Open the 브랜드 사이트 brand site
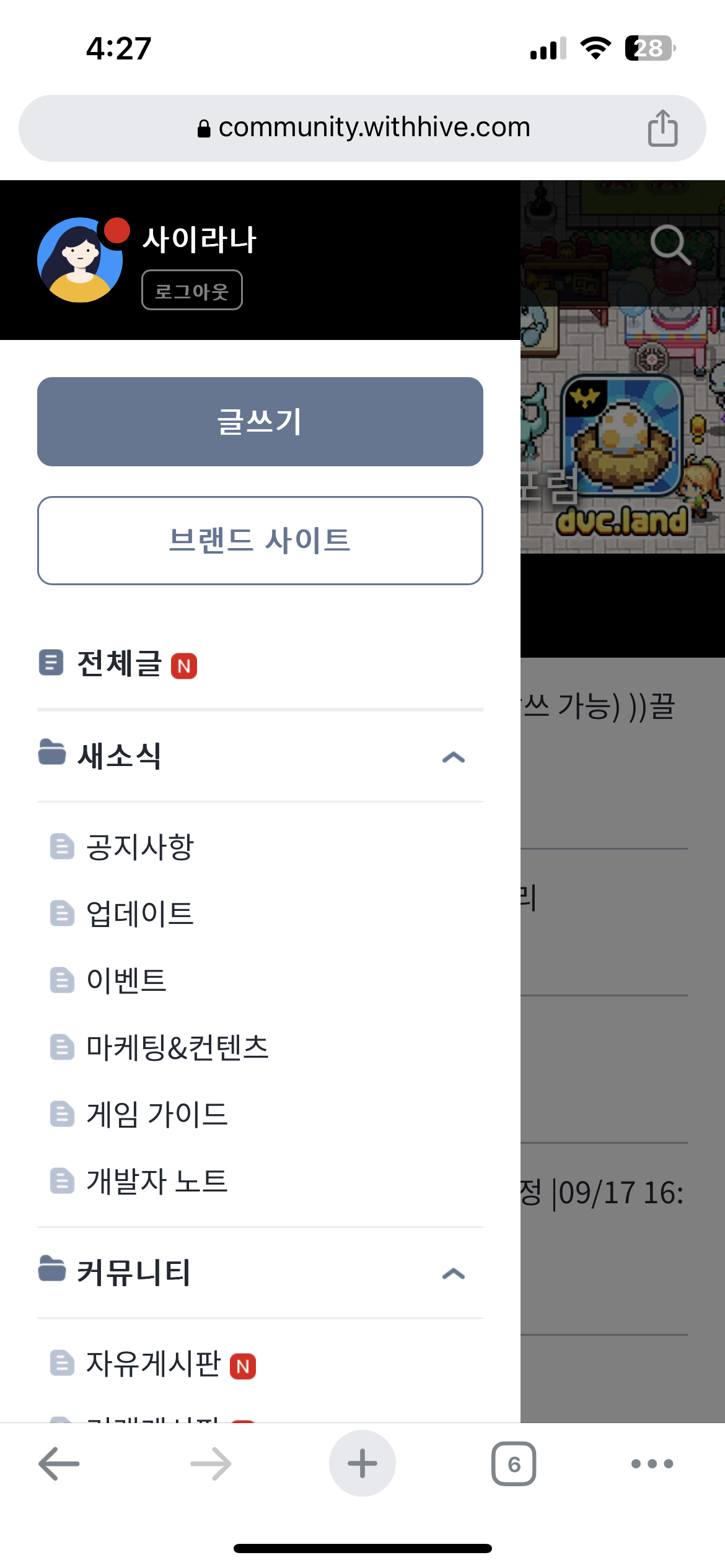The image size is (725, 1568). click(260, 540)
